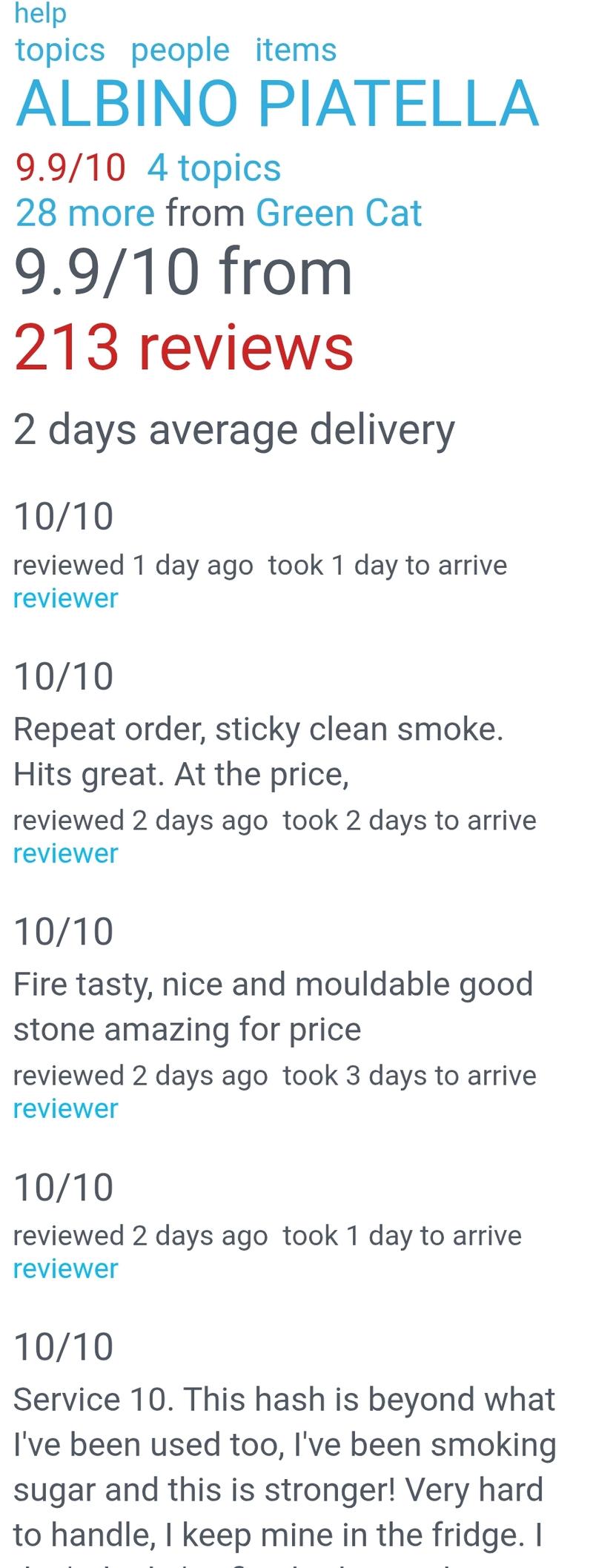Go to the topics section
The height and width of the screenshot is (1568, 593).
point(60,50)
